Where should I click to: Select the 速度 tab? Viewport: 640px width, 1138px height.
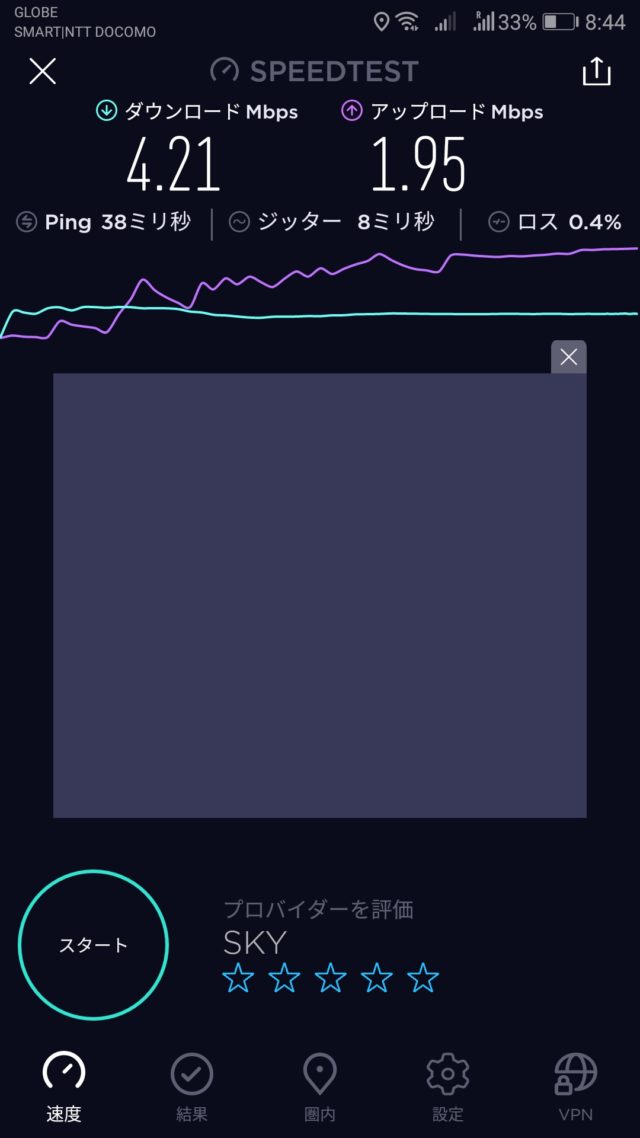click(64, 1086)
